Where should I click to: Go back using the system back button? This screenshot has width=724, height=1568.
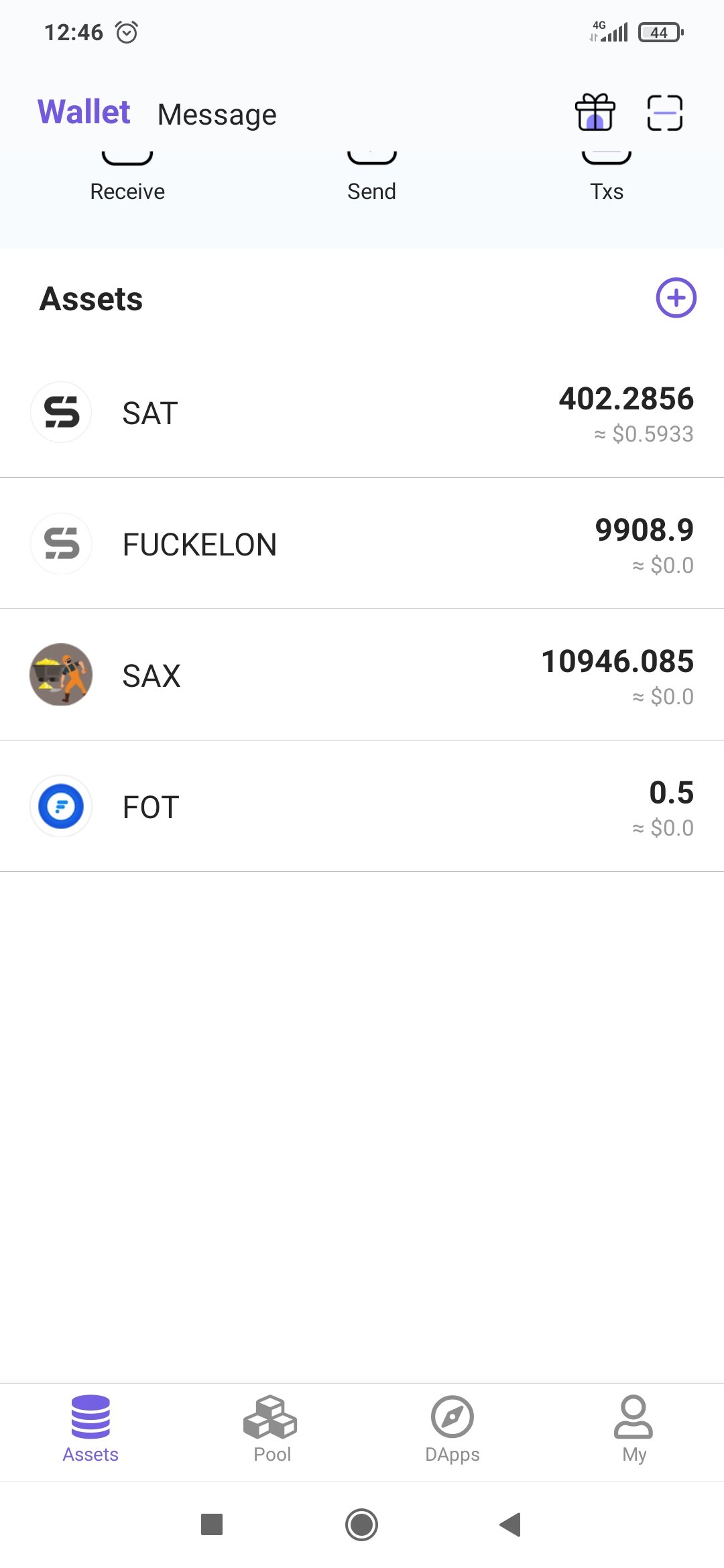tap(511, 1524)
